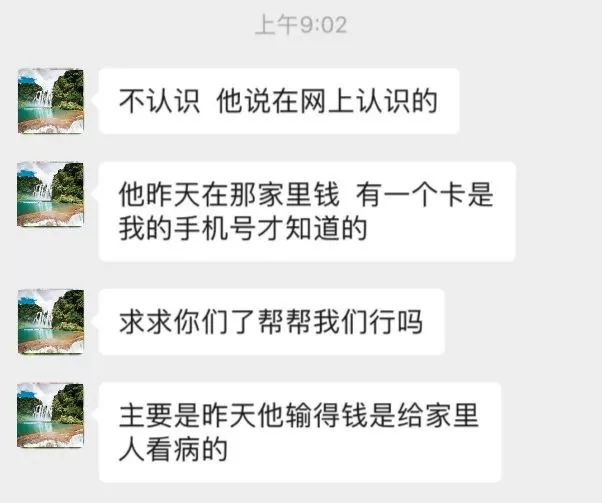Tap avatar next to "他昨天在那家里钱" message
Screen dimensions: 602x503
tap(50, 194)
